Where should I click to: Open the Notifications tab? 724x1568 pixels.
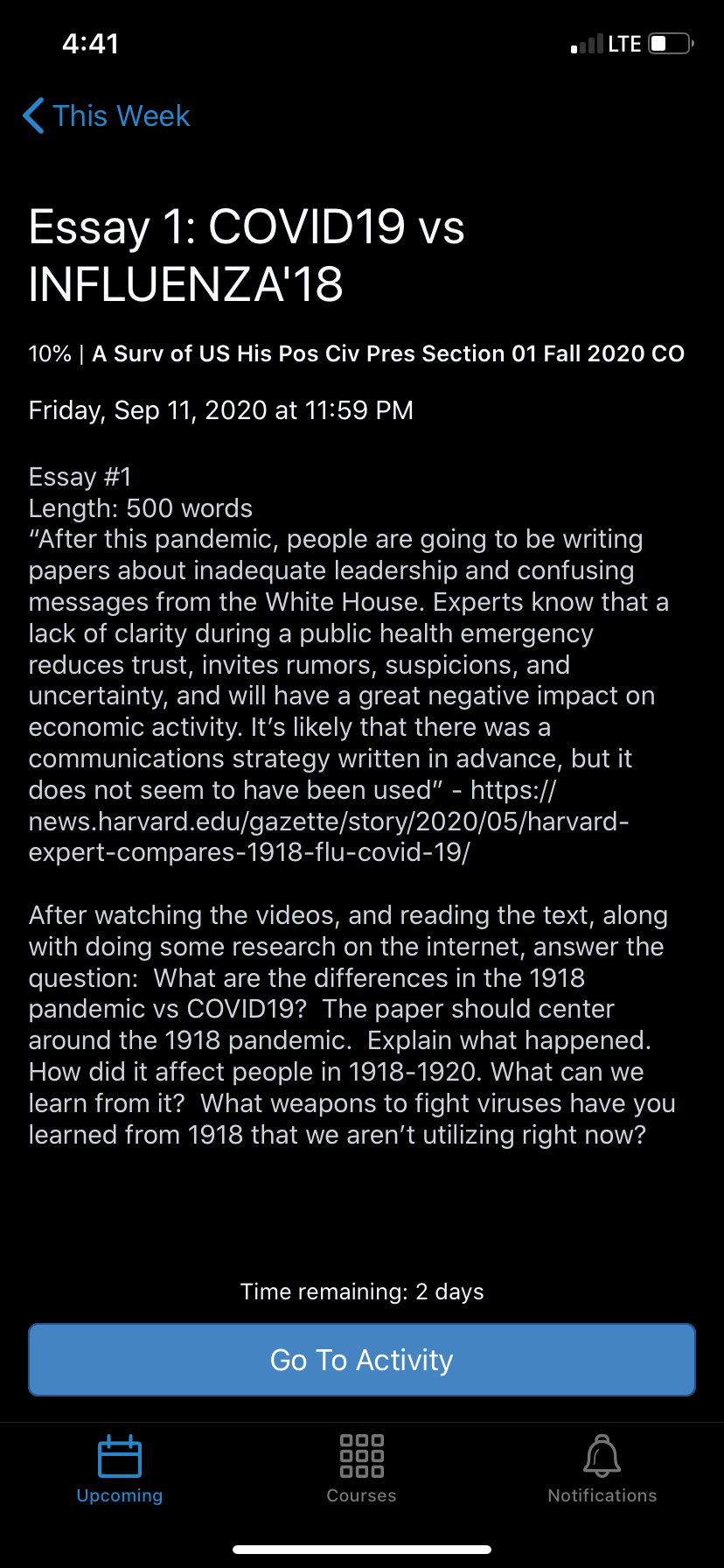pos(602,1469)
